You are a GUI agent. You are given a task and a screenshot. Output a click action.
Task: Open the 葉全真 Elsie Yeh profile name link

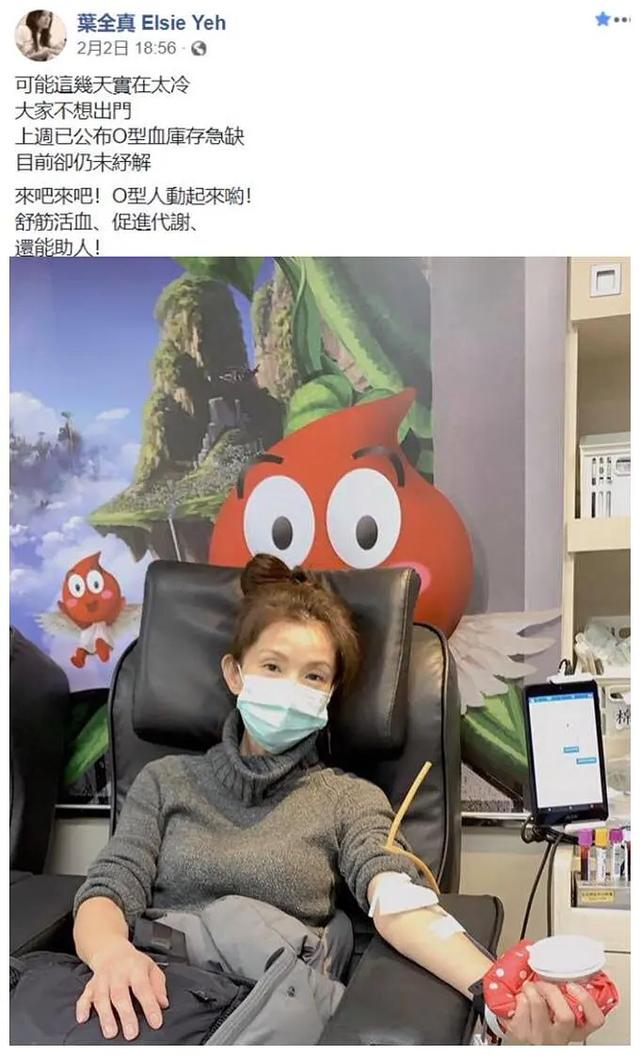[151, 22]
